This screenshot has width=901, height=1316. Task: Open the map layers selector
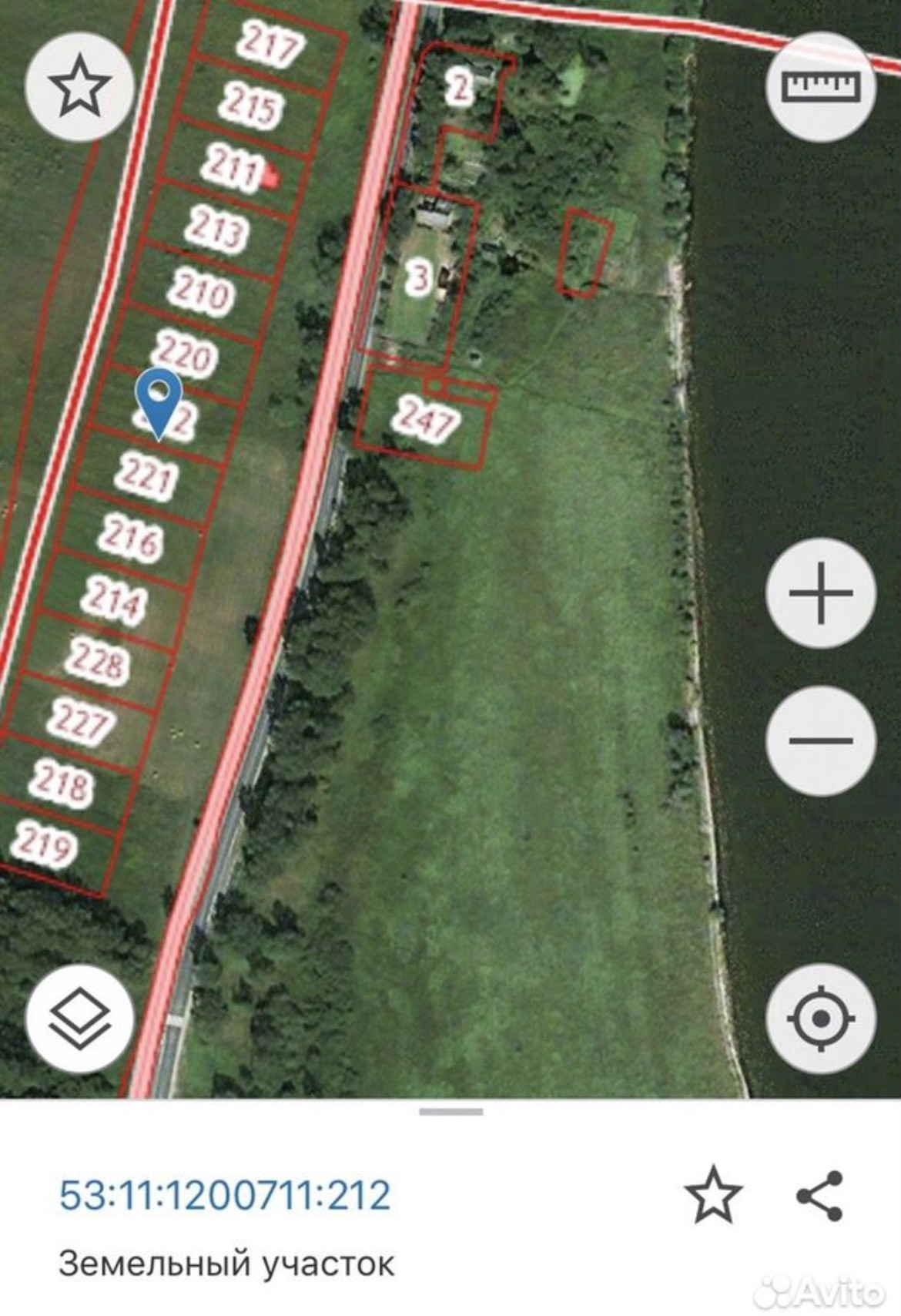[x=79, y=1019]
